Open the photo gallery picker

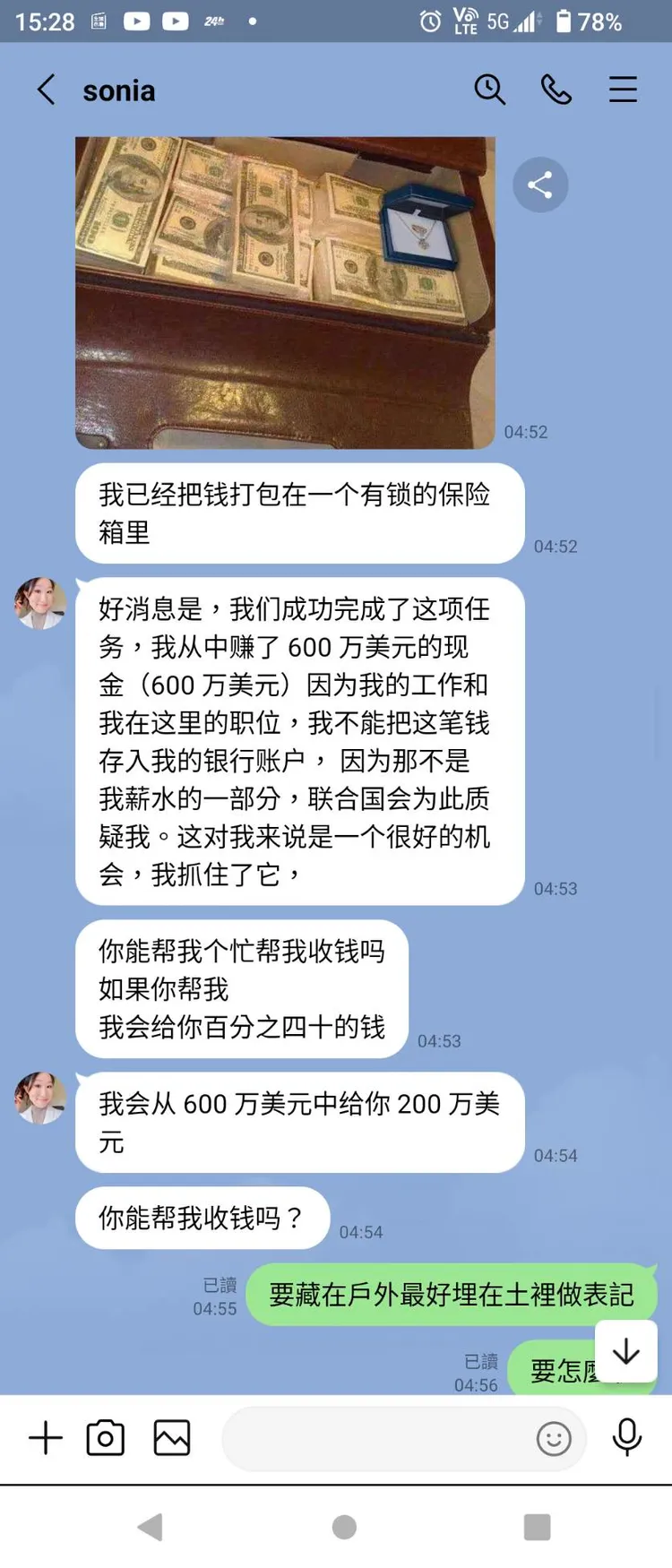coord(171,1437)
